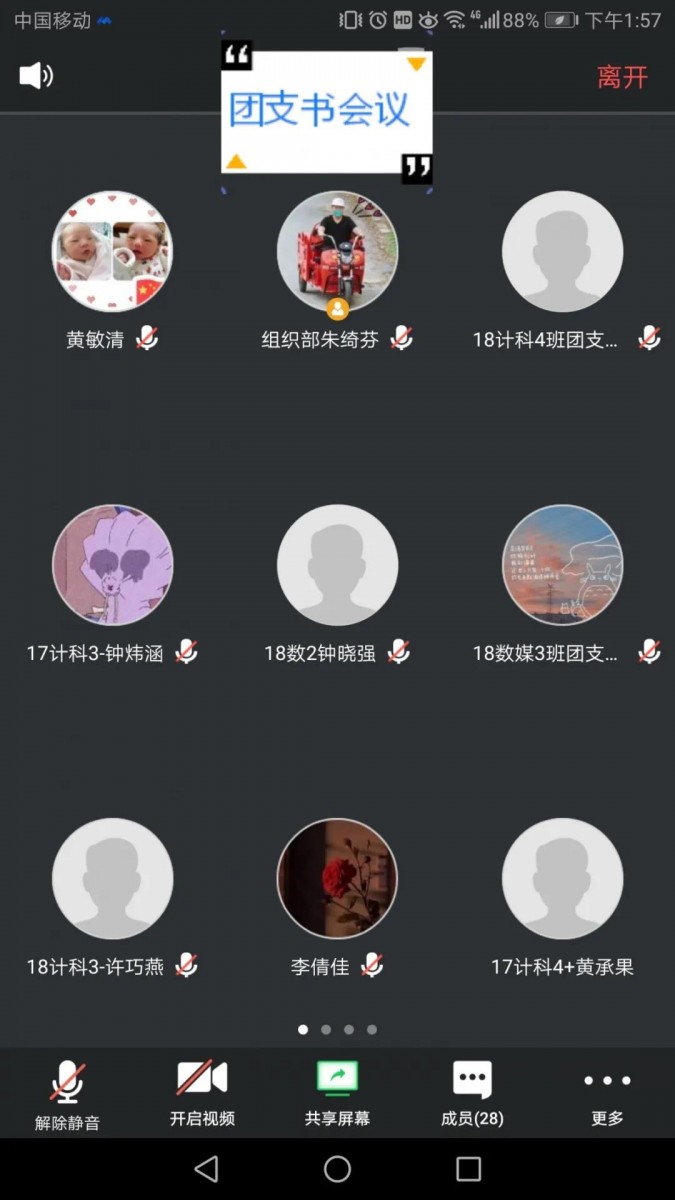The width and height of the screenshot is (675, 1200).
Task: Select participant 17计科3-钟炜涵's tile
Action: pyautogui.click(x=112, y=565)
